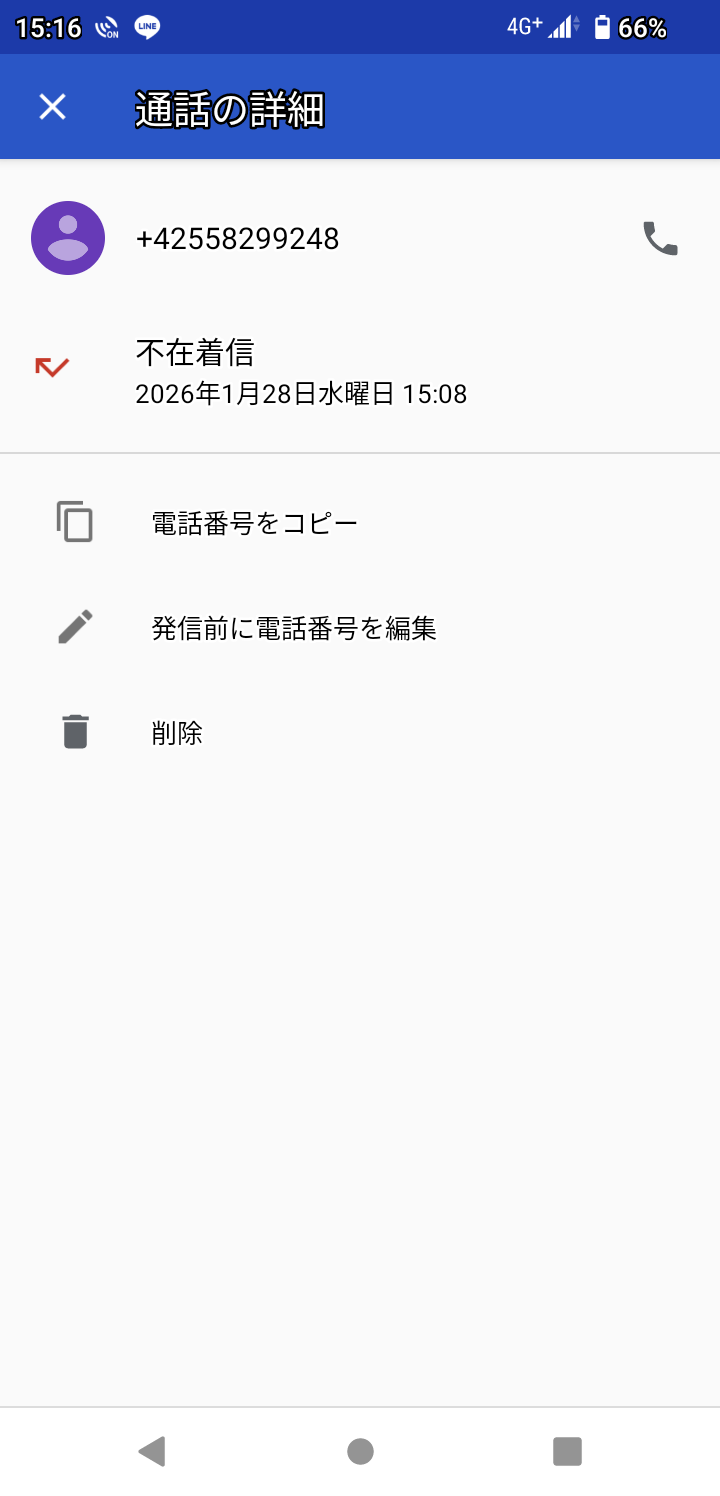Choose 発信前に電話番号を編集
Image resolution: width=720 pixels, height=1496 pixels.
pyautogui.click(x=293, y=628)
